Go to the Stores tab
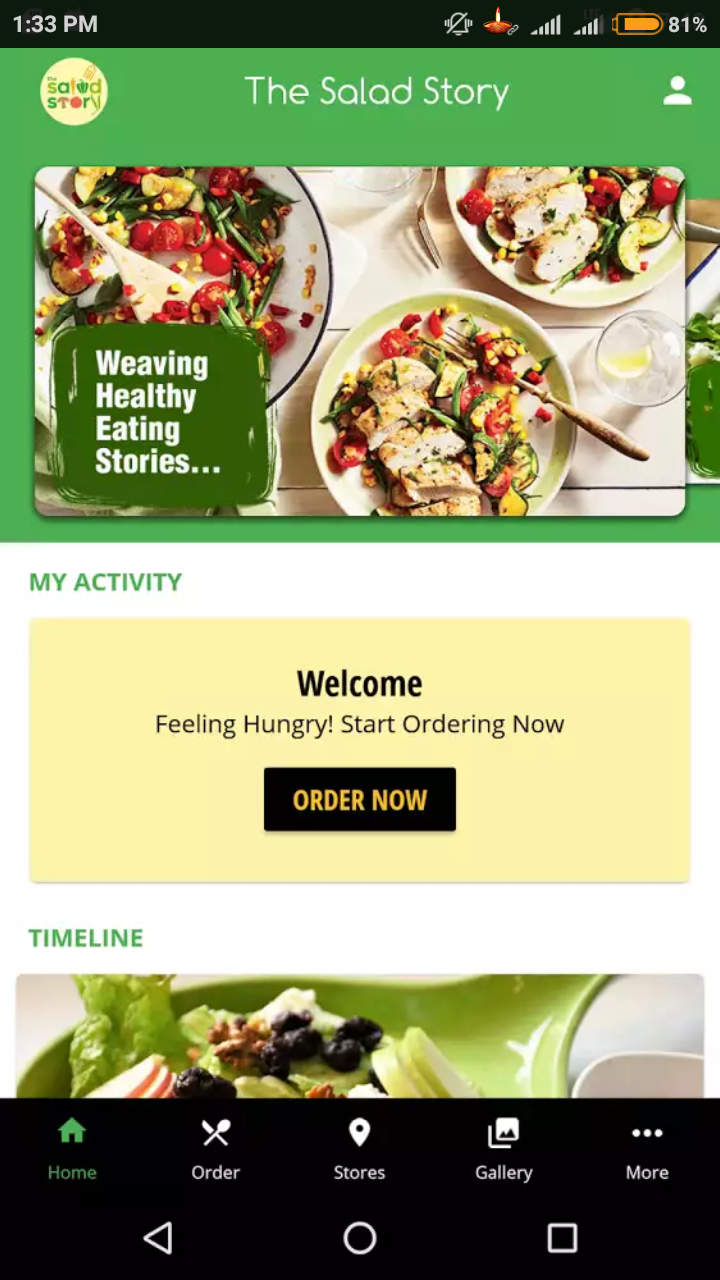Viewport: 720px width, 1280px height. (359, 1149)
